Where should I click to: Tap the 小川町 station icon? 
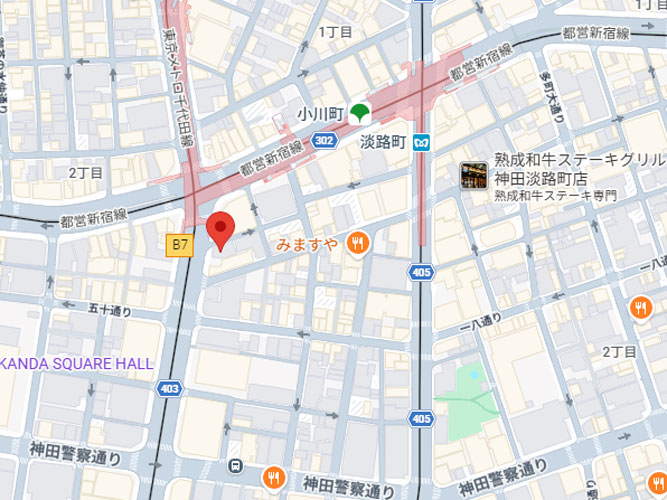tap(365, 115)
